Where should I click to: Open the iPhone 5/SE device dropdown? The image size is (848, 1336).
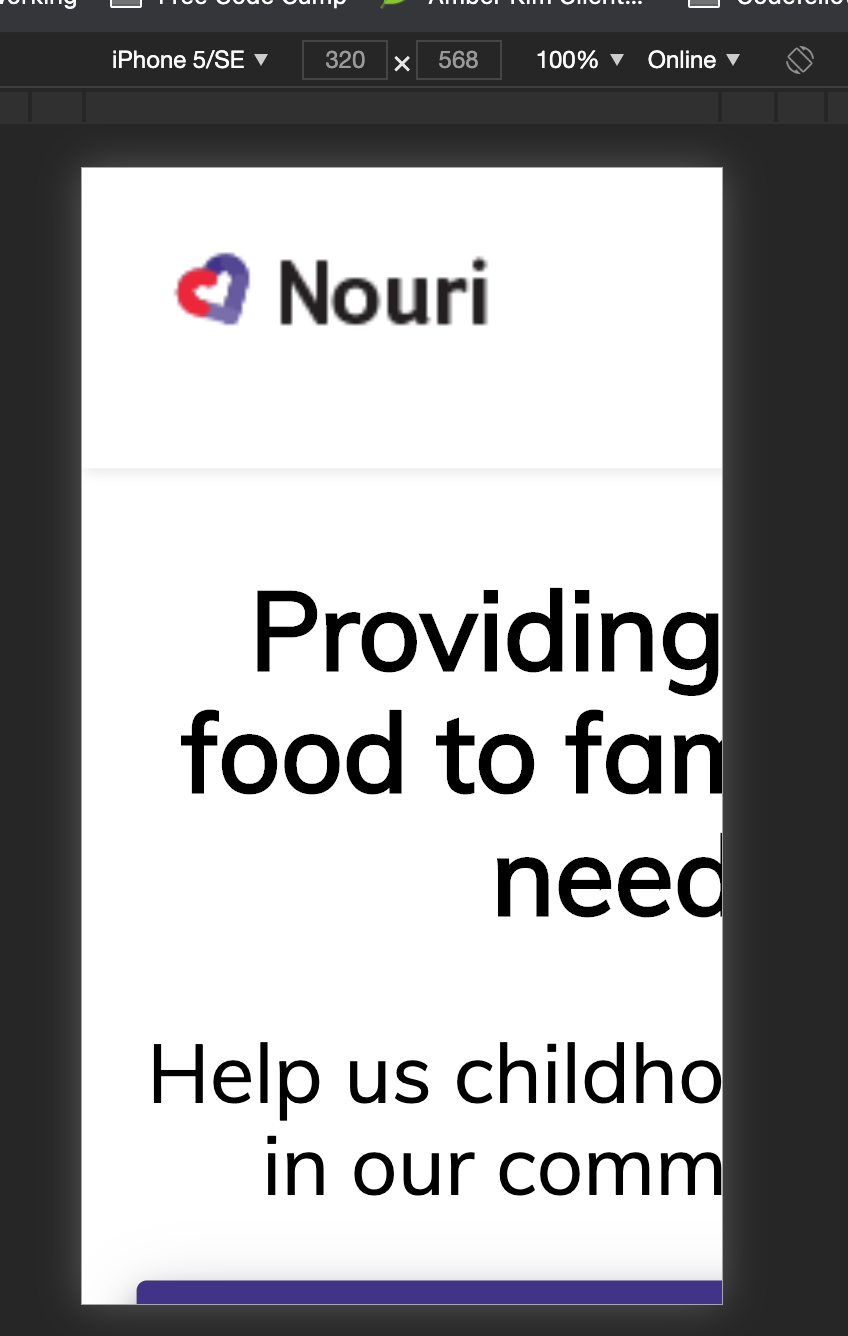190,60
